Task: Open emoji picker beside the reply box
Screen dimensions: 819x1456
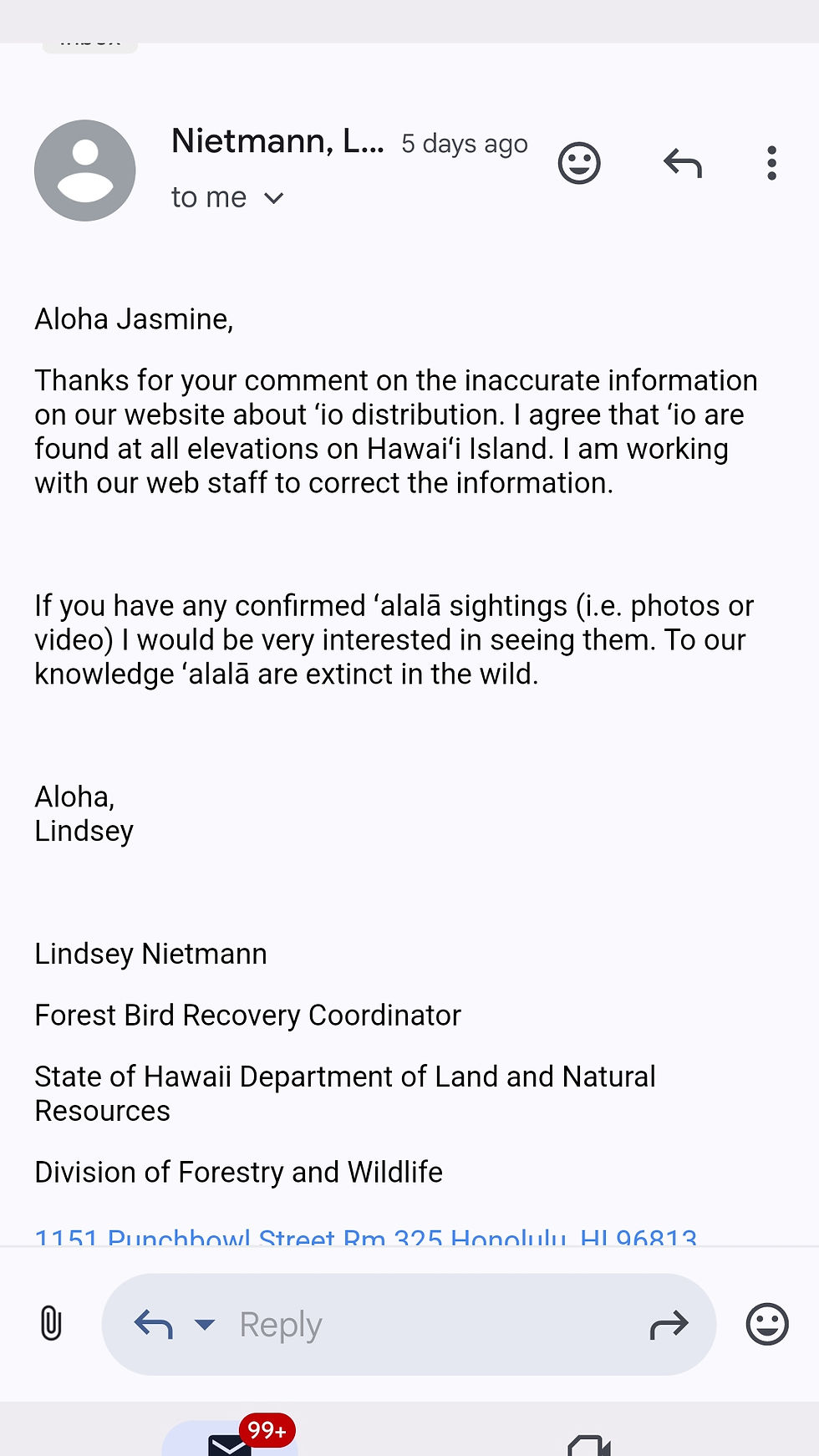Action: coord(766,1324)
